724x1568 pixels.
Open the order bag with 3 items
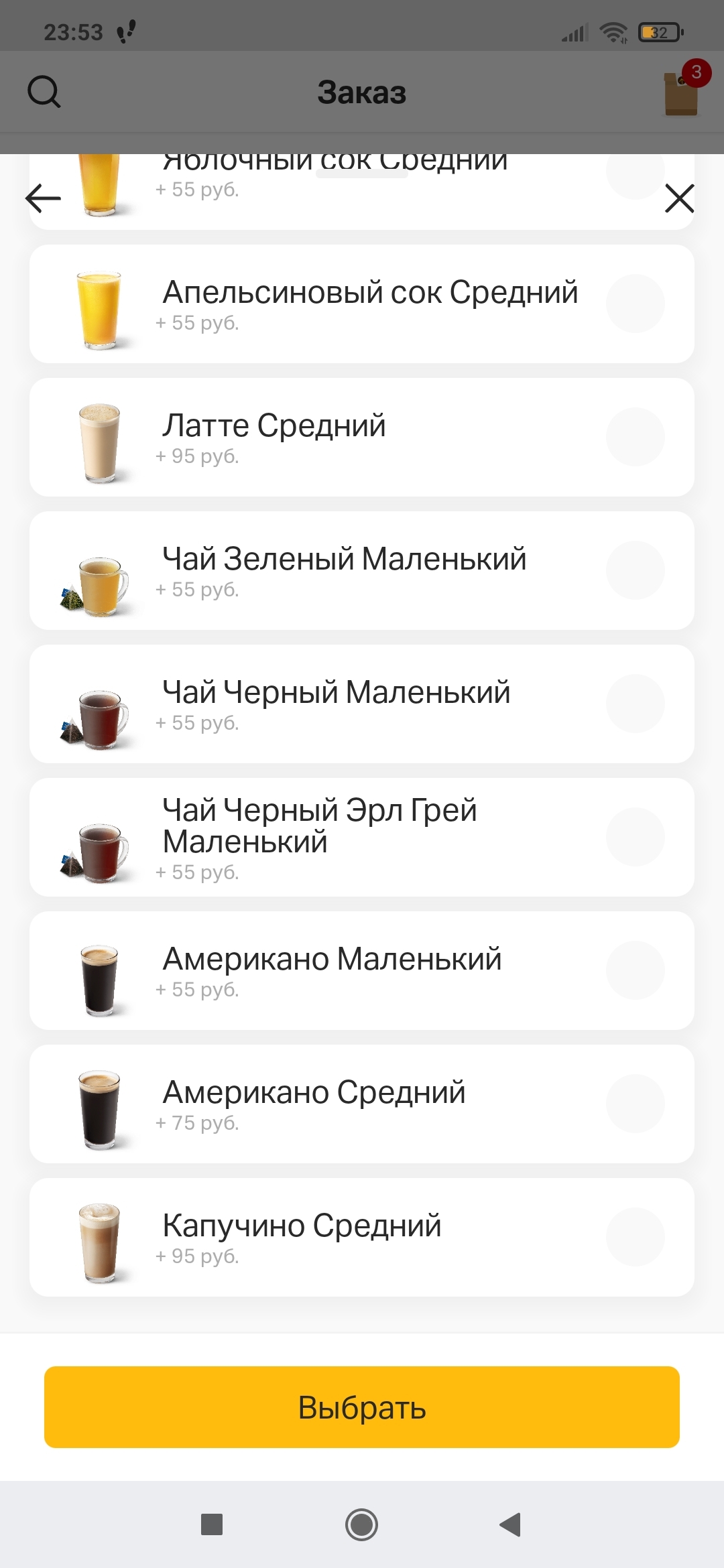click(682, 92)
